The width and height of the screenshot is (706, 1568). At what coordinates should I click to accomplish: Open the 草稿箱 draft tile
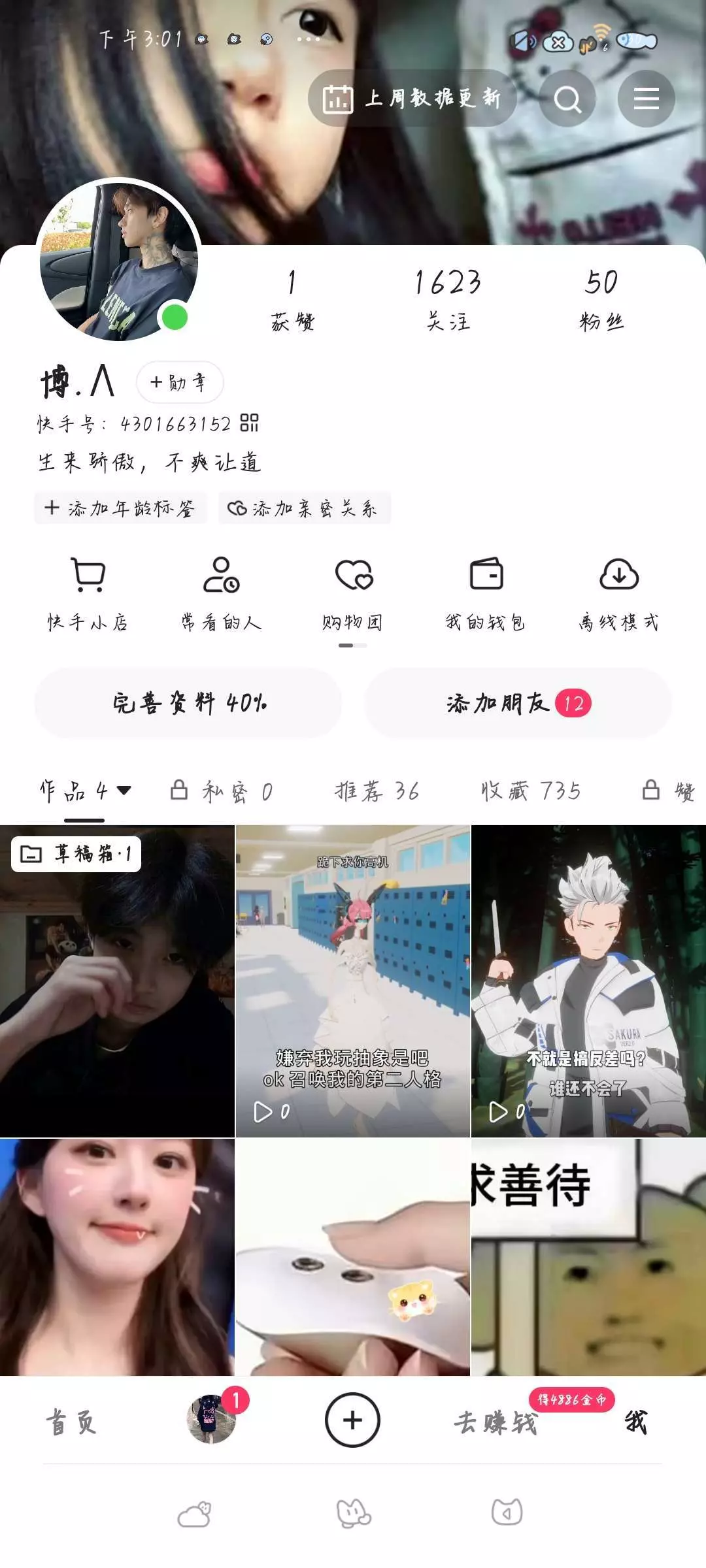pos(117,981)
